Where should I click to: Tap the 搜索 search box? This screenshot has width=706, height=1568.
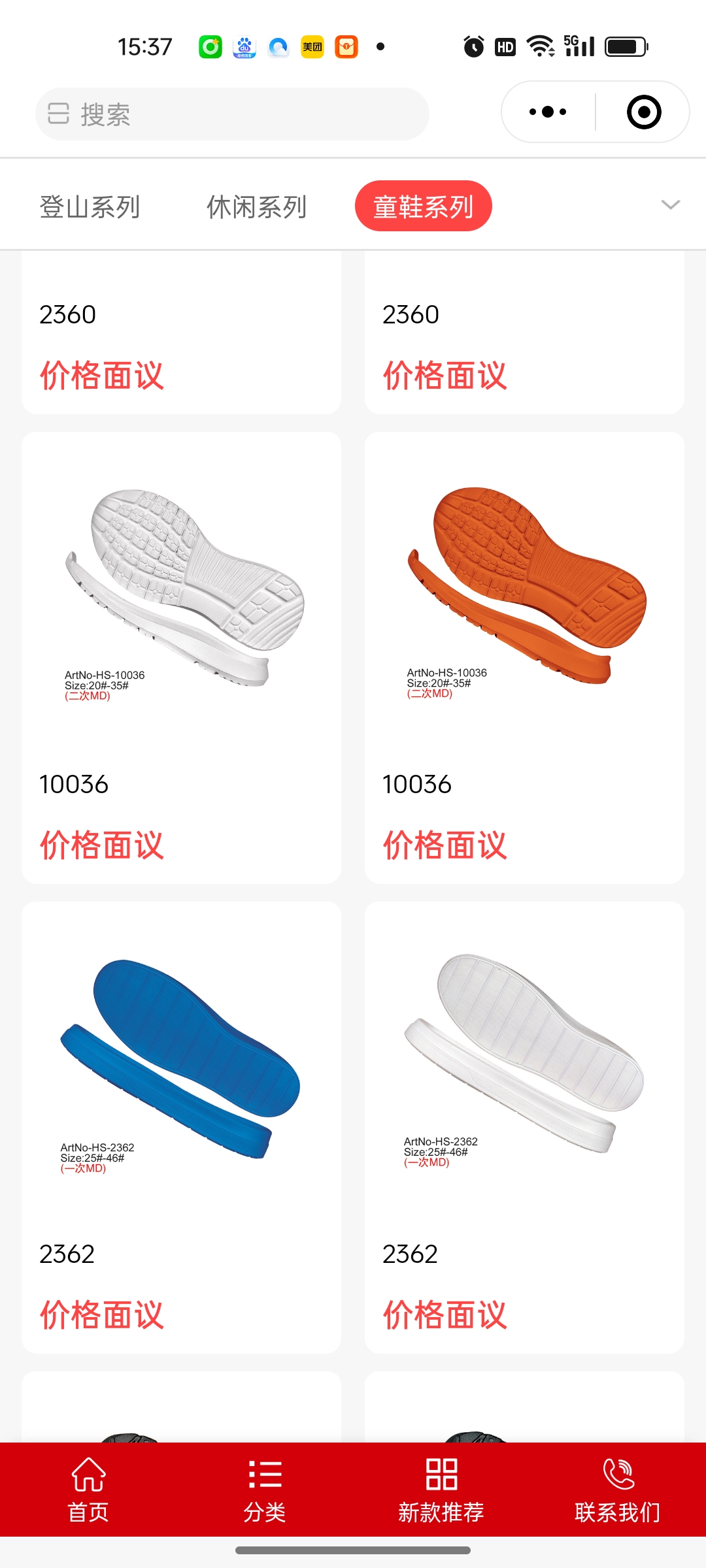[232, 114]
